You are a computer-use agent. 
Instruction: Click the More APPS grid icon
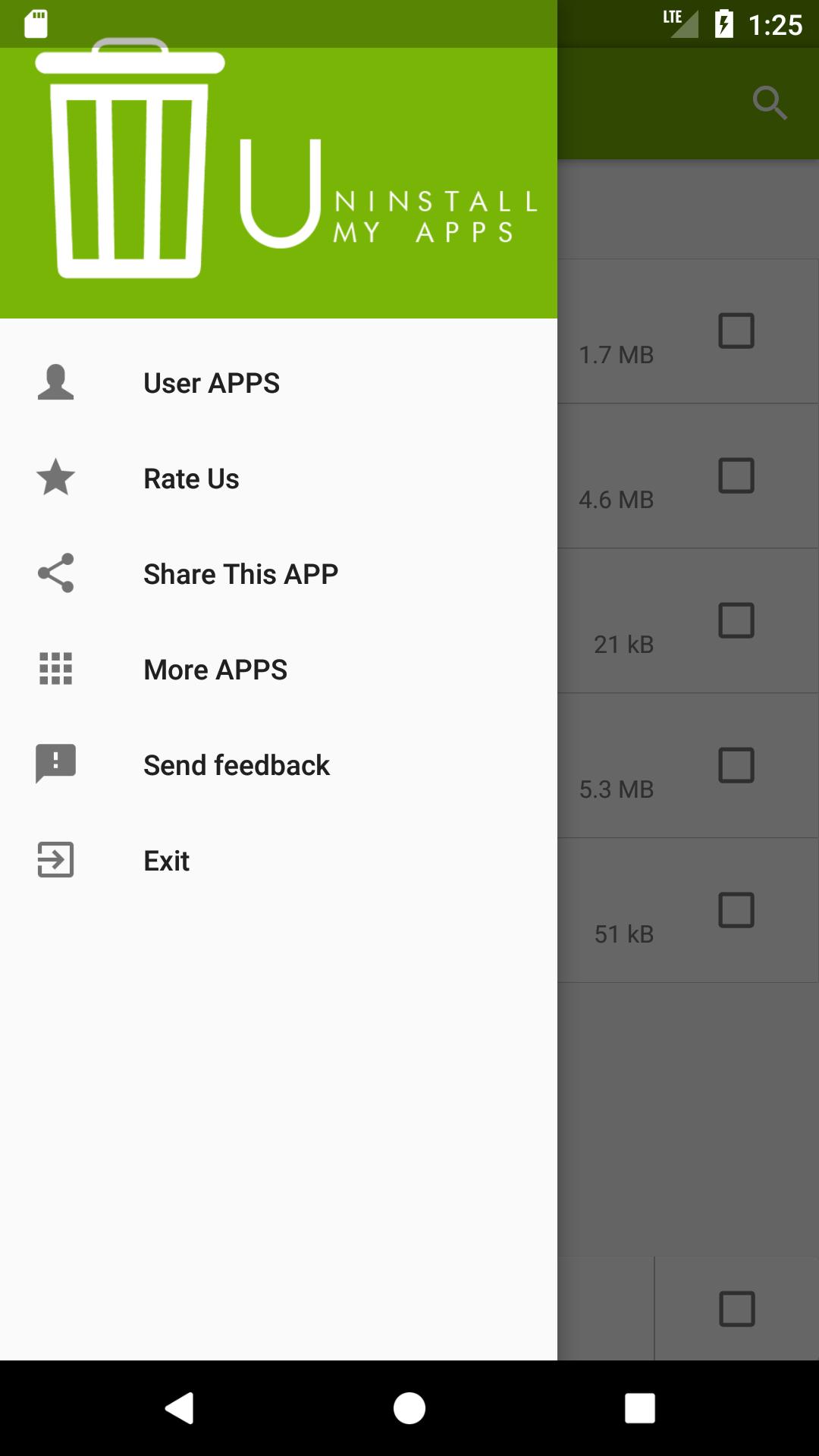(x=55, y=670)
